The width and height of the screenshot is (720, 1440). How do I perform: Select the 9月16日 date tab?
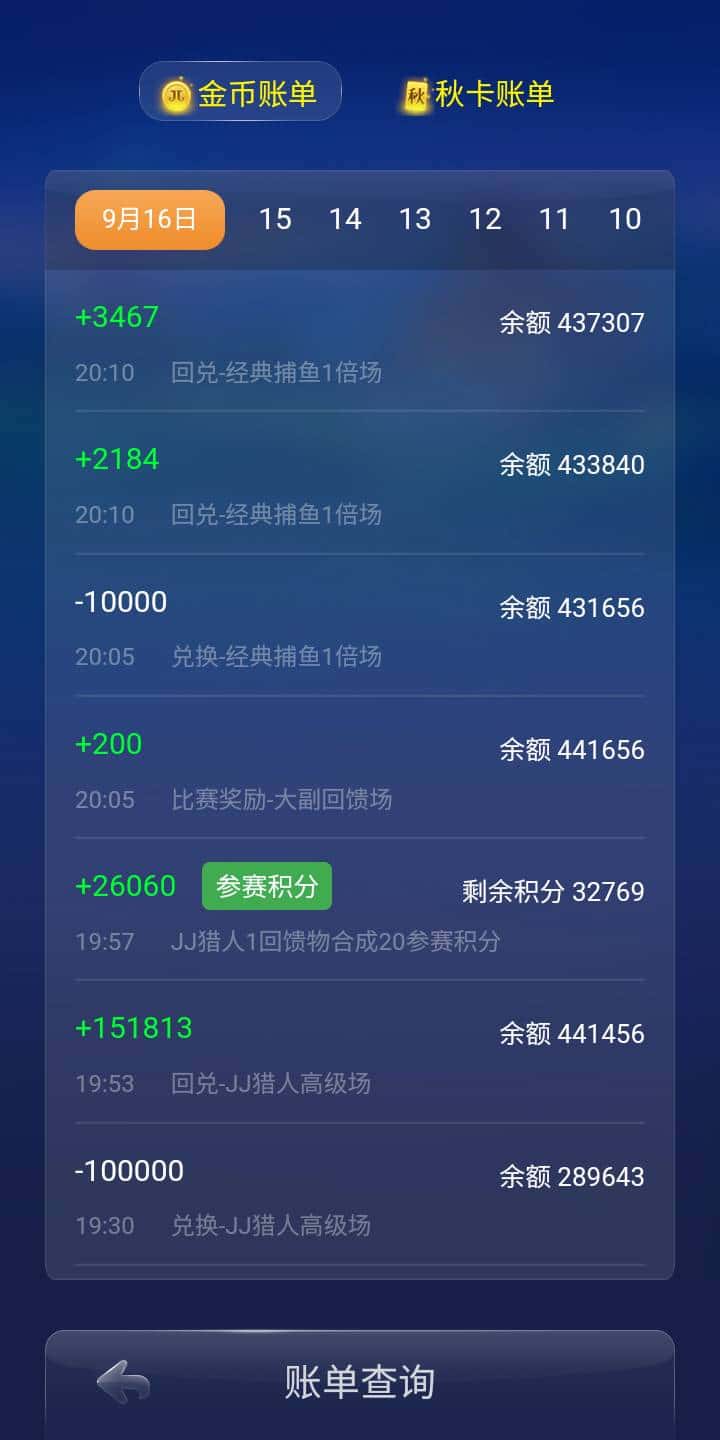pos(148,219)
